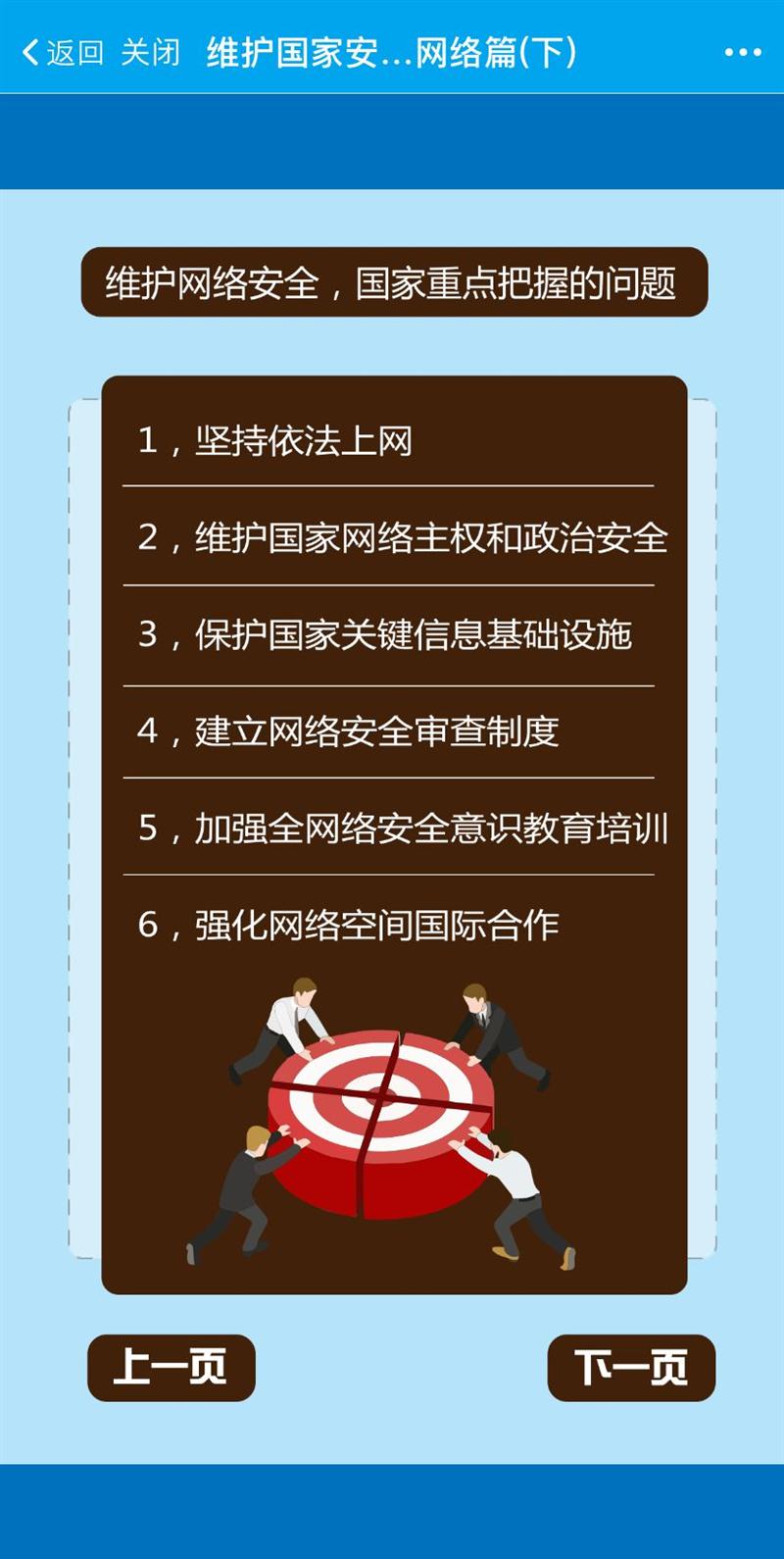
Task: Go to next page 下一页
Action: coord(631,1367)
